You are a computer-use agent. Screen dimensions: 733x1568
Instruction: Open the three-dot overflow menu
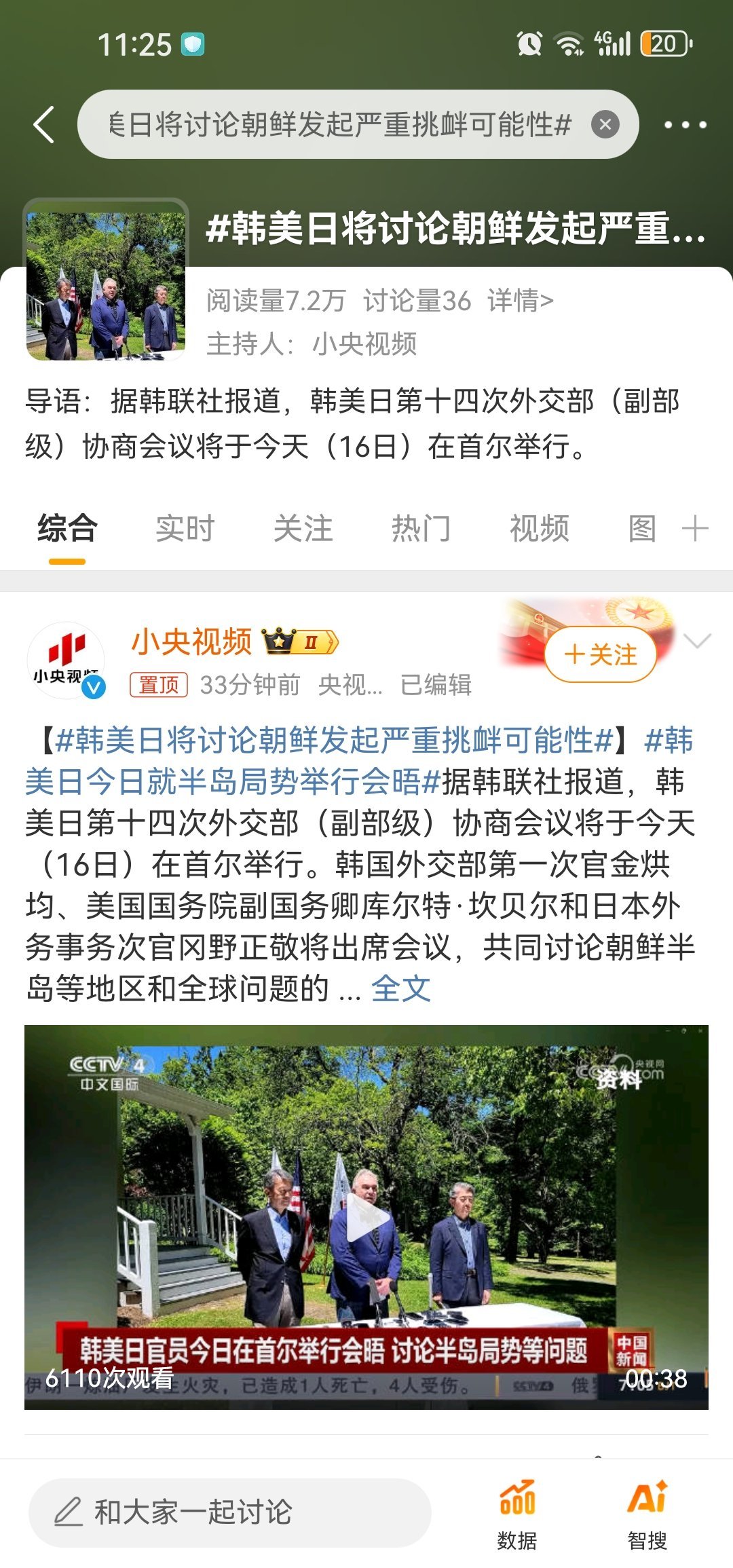(685, 125)
